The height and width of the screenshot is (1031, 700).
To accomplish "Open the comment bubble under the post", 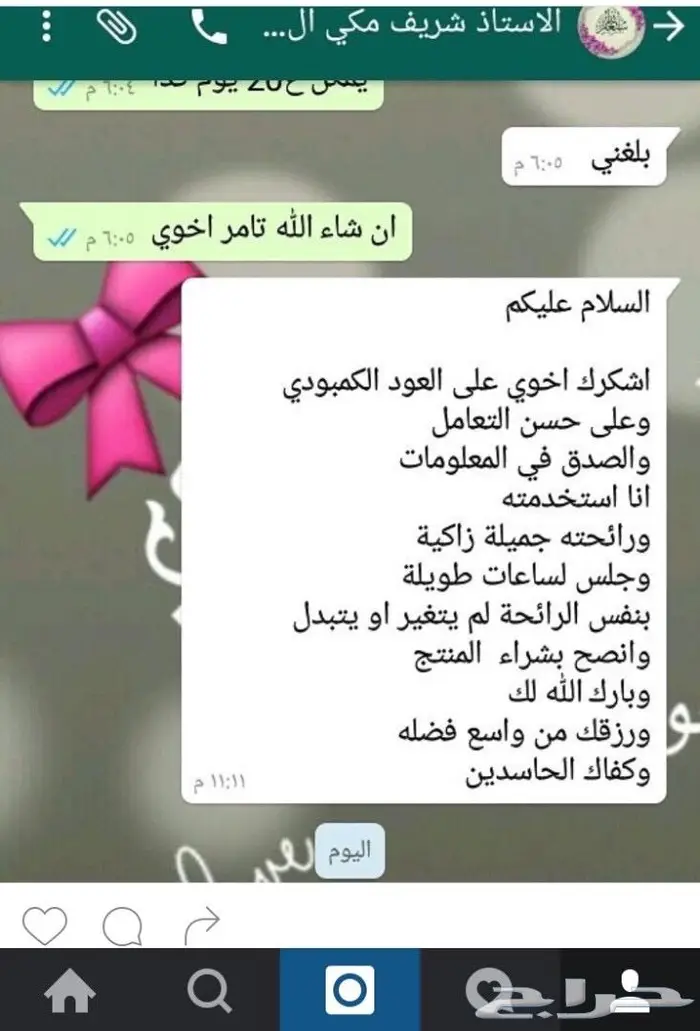I will coord(123,925).
